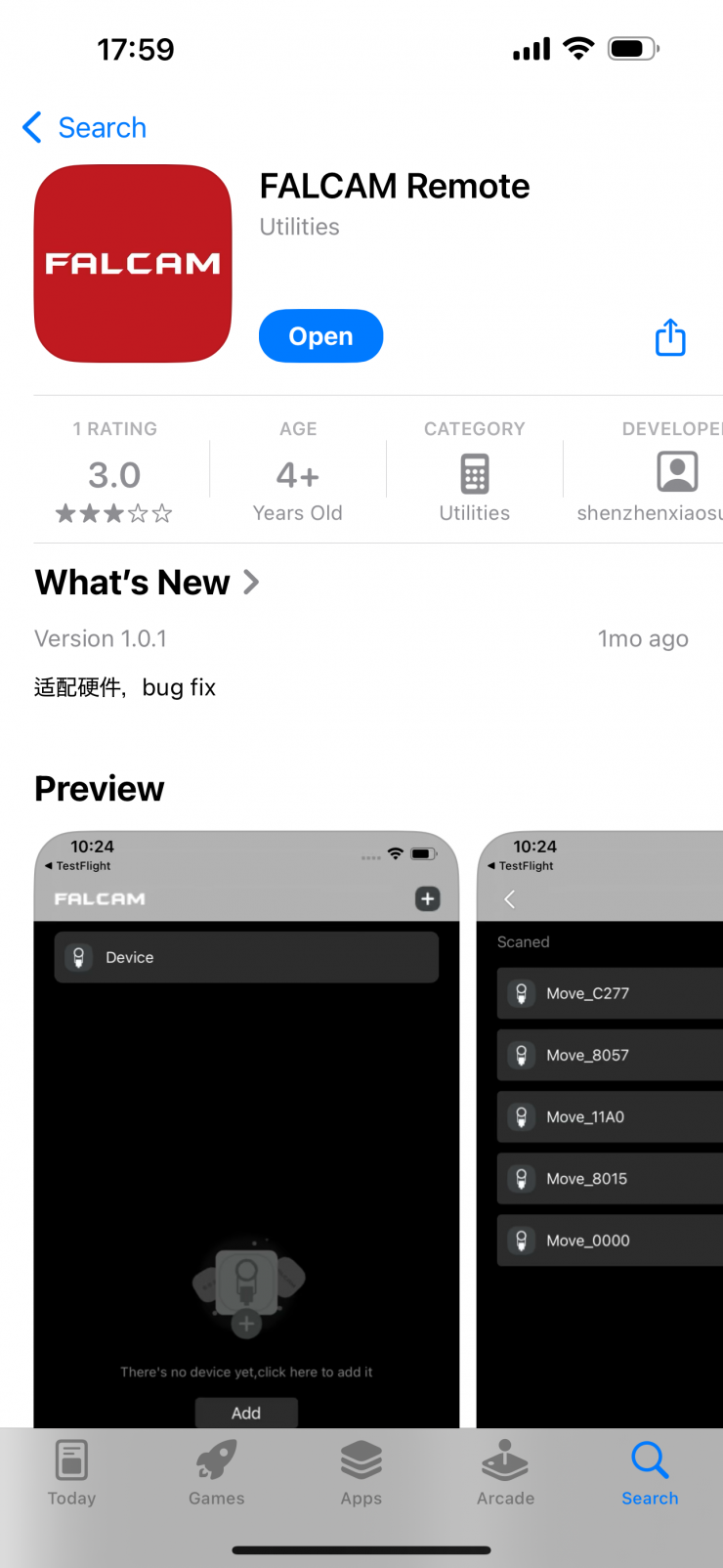Open second preview screenshot with scanned devices

[x=601, y=1124]
